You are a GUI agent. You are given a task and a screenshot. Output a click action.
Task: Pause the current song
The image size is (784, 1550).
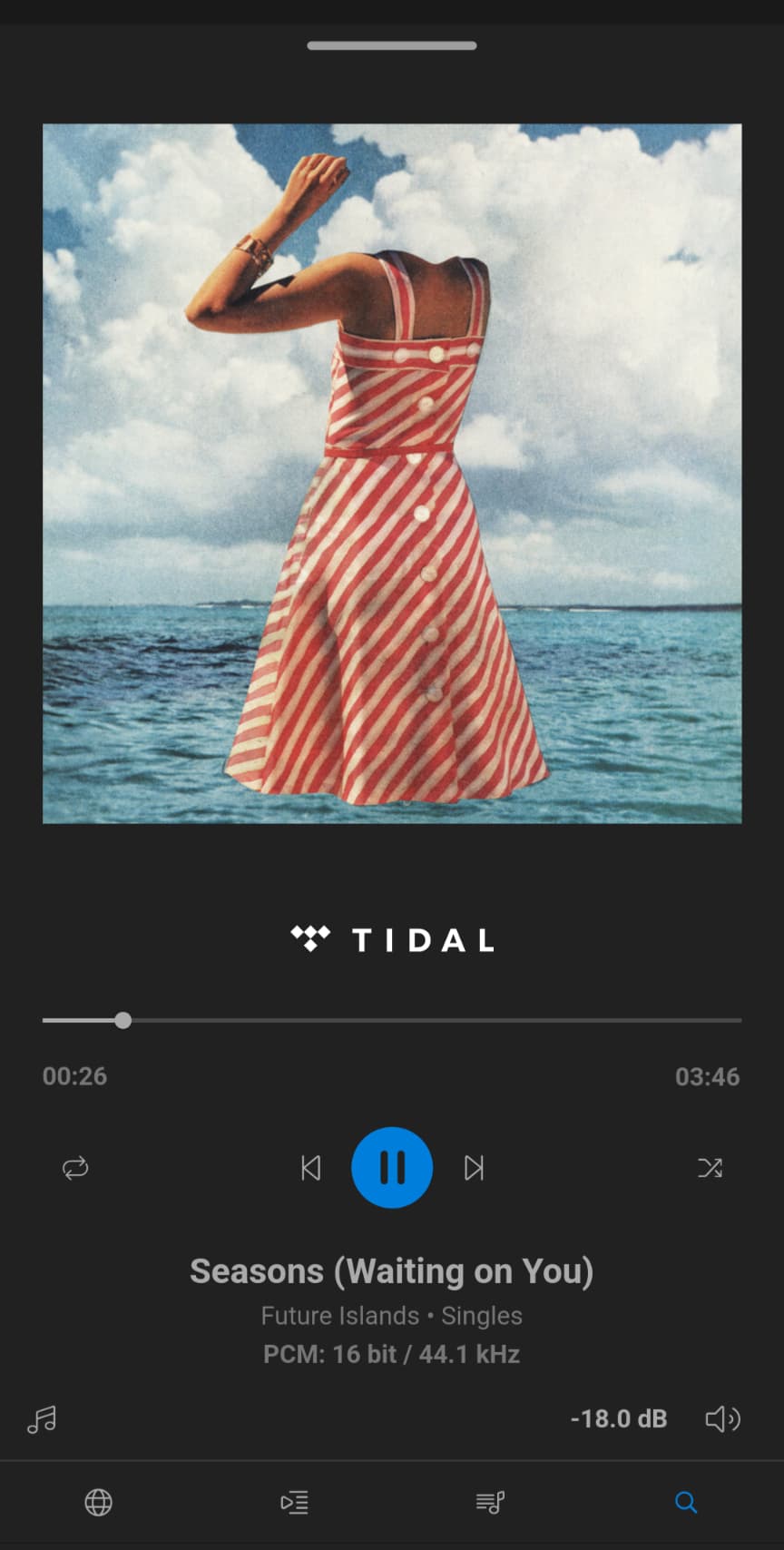tap(392, 1167)
